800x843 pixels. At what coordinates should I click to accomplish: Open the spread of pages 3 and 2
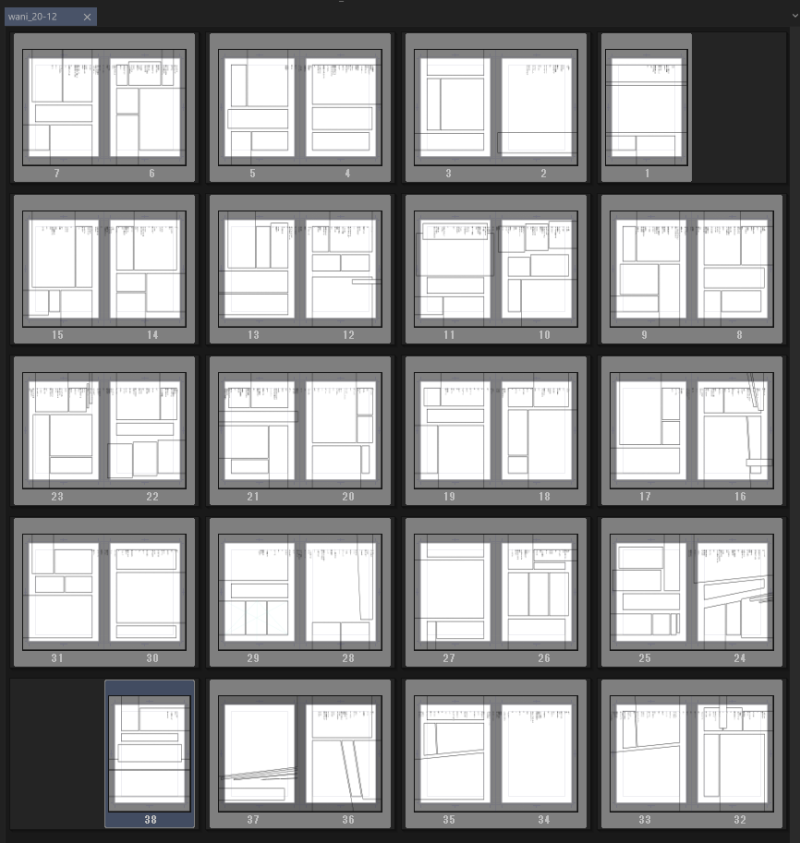[496, 107]
